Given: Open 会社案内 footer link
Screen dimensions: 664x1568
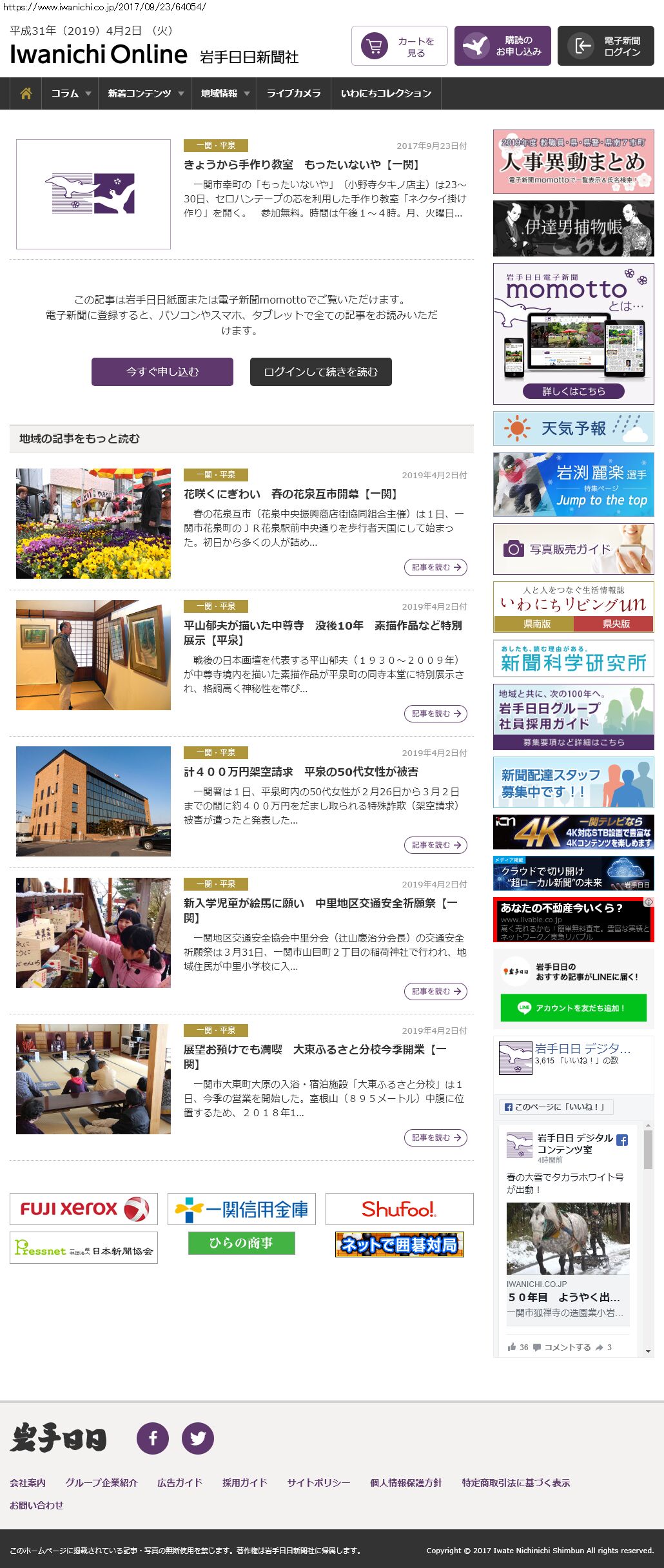Looking at the screenshot, I should point(28,1482).
